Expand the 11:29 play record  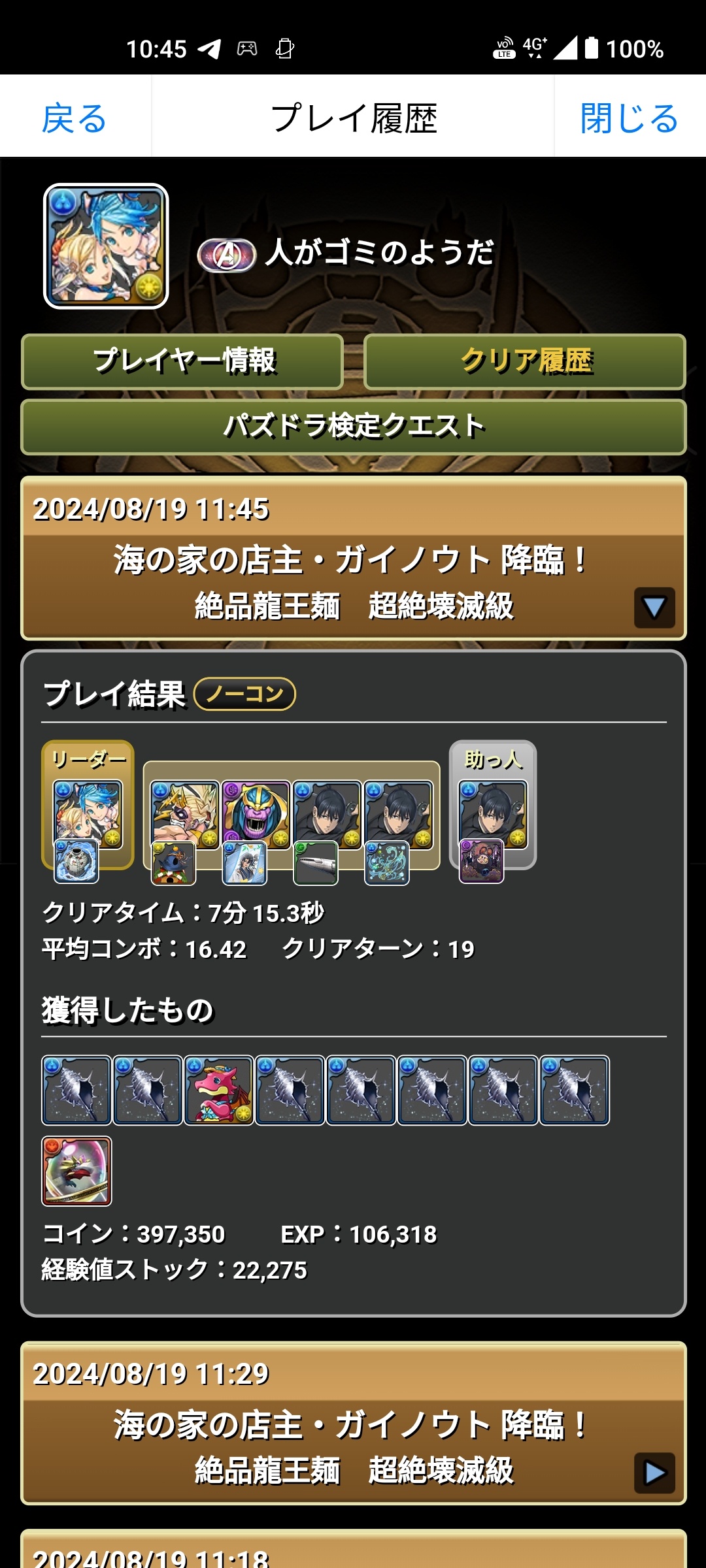(654, 1473)
